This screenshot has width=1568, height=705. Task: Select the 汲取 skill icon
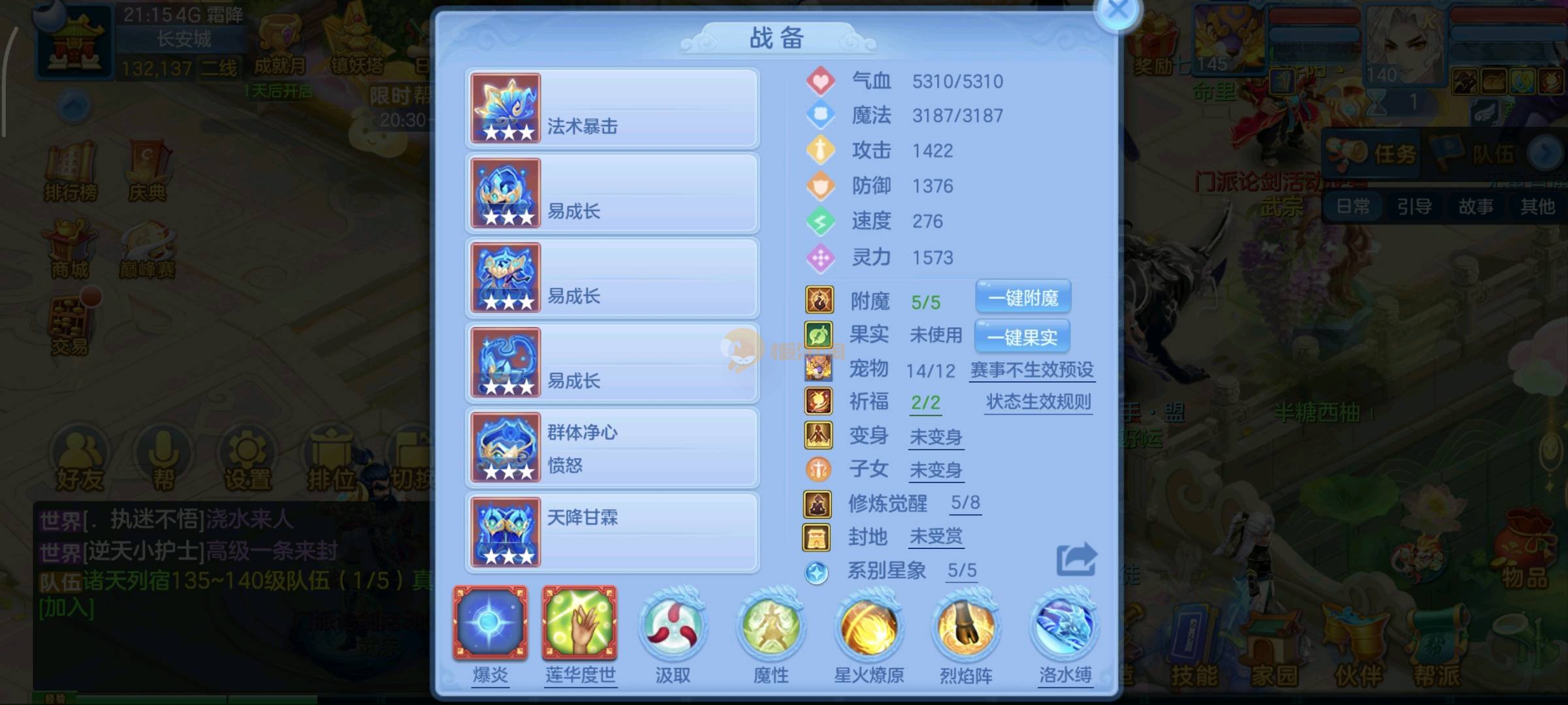point(673,625)
